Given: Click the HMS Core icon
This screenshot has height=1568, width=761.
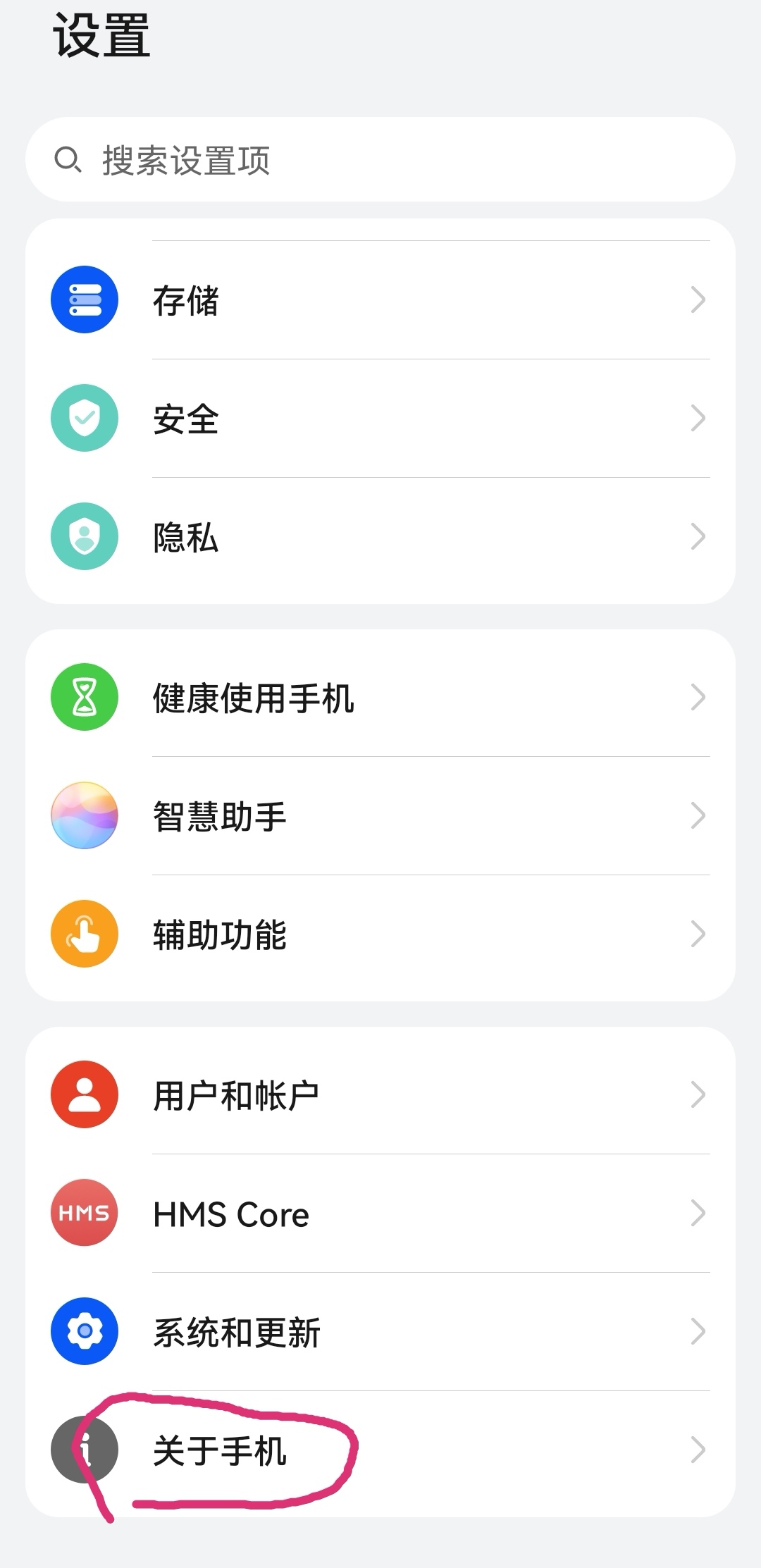Looking at the screenshot, I should pos(84,1214).
